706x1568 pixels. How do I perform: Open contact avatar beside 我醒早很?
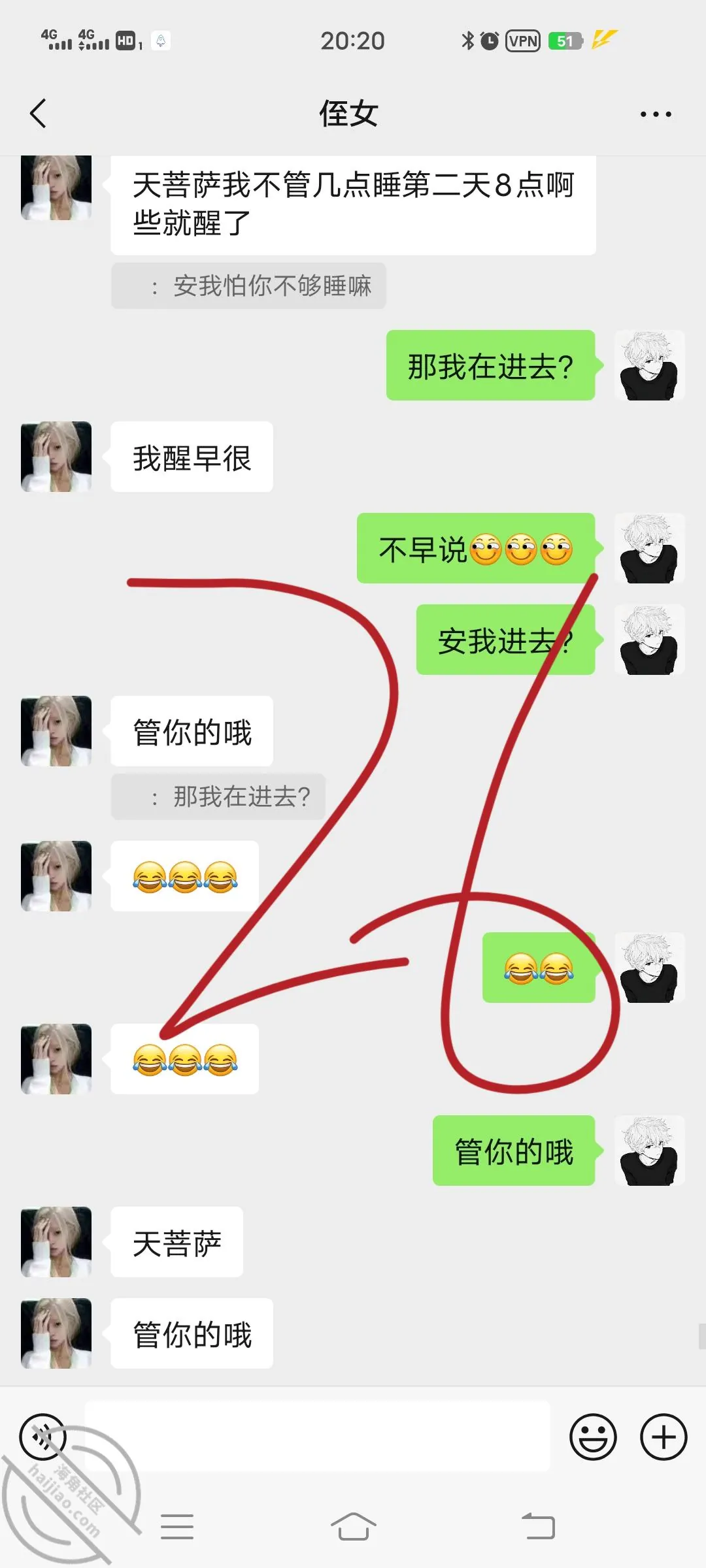(x=56, y=457)
